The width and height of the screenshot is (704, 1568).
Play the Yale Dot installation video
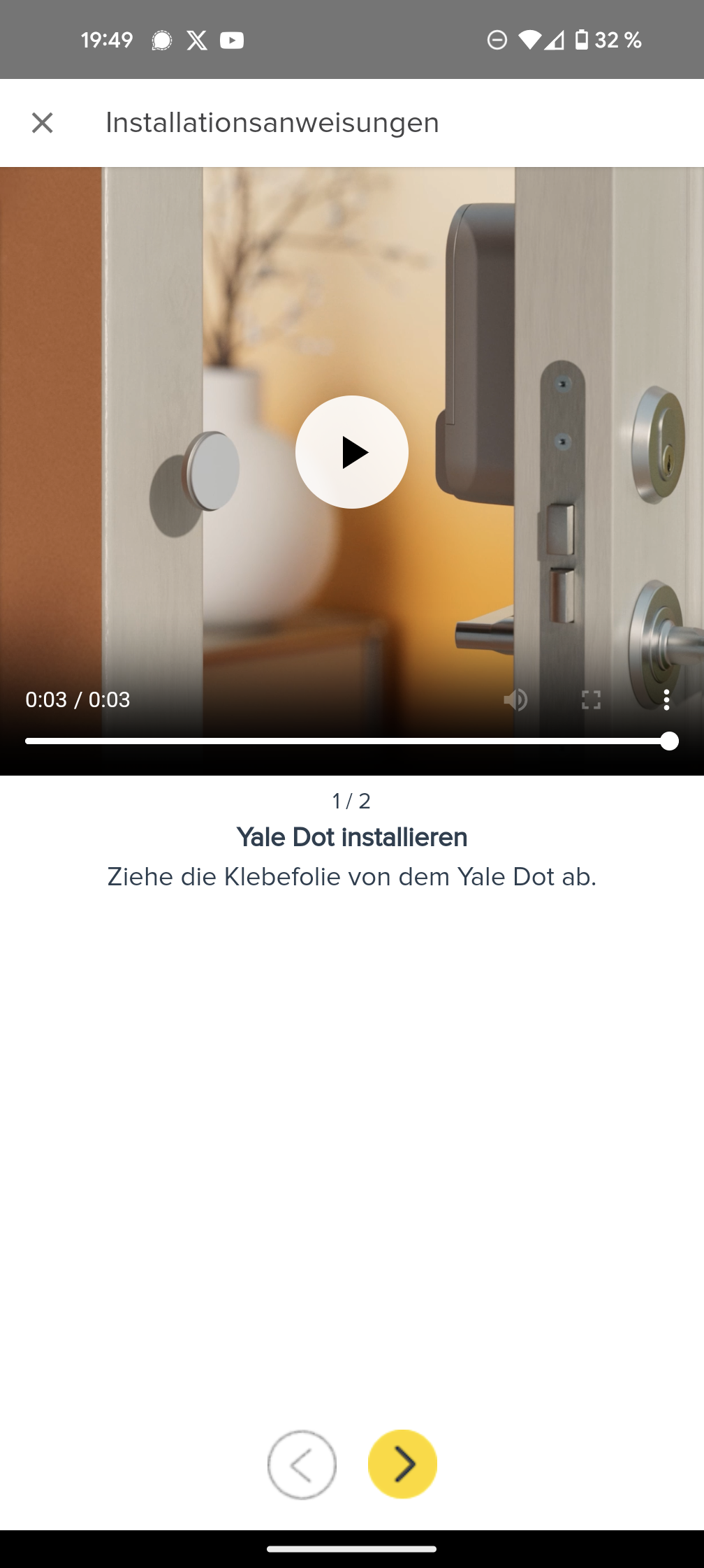[x=352, y=452]
